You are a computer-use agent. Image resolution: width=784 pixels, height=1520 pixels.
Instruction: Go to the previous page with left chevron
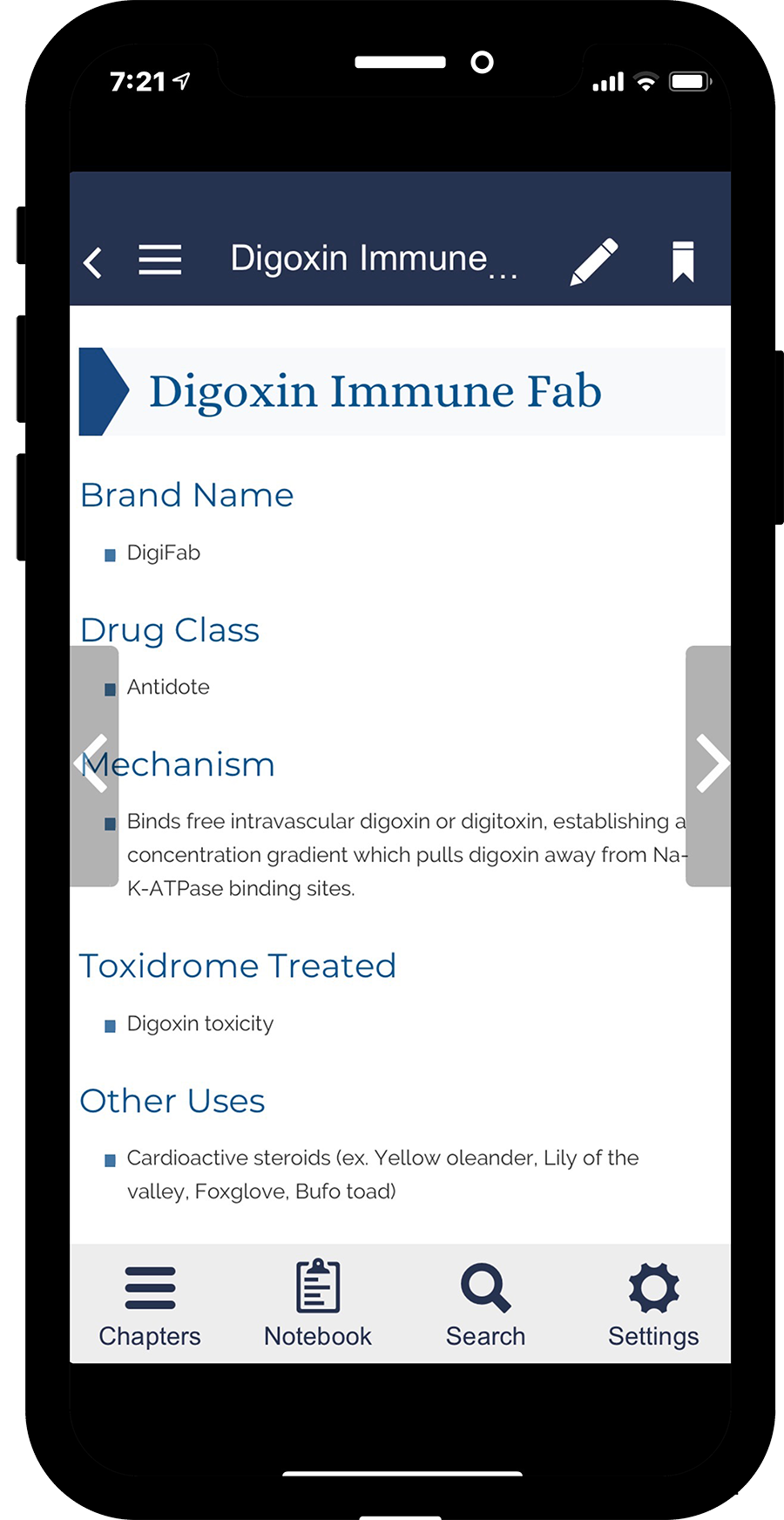click(94, 765)
